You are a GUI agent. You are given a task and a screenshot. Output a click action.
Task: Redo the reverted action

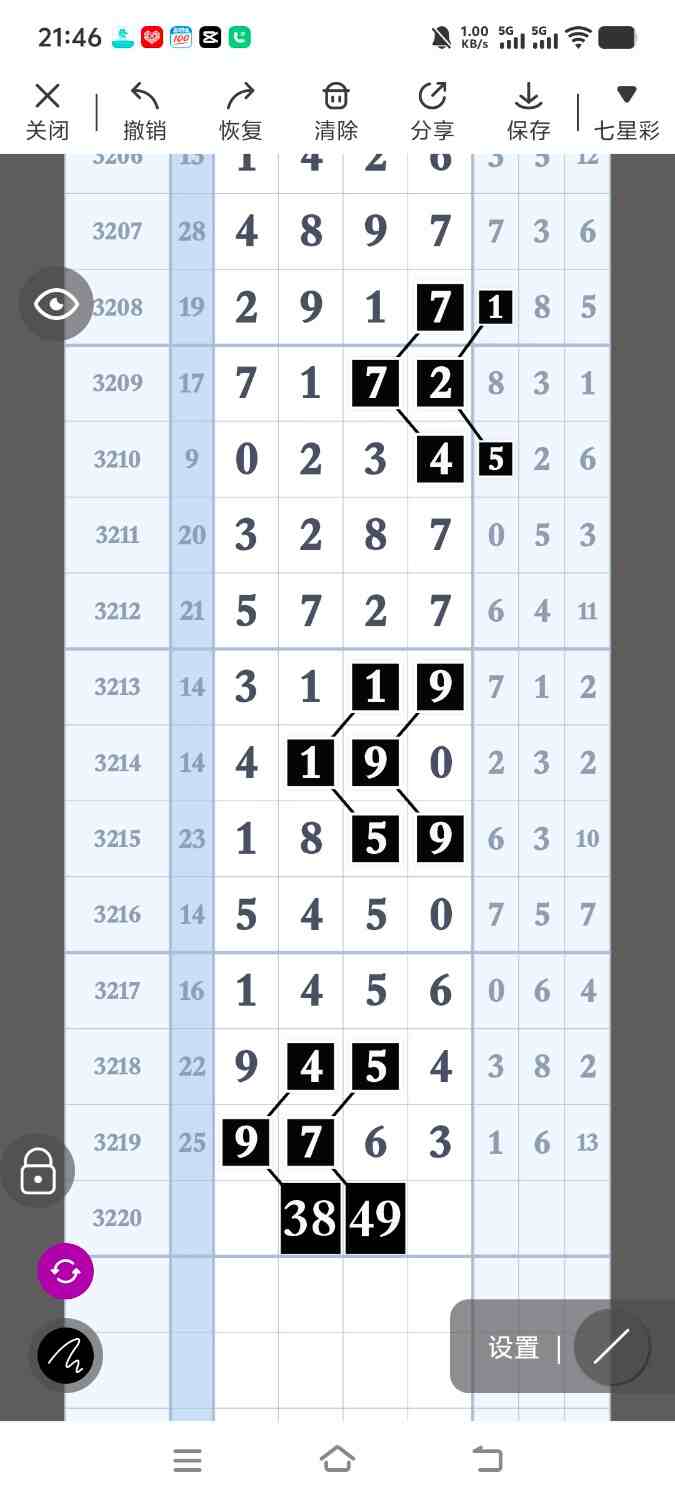(240, 111)
